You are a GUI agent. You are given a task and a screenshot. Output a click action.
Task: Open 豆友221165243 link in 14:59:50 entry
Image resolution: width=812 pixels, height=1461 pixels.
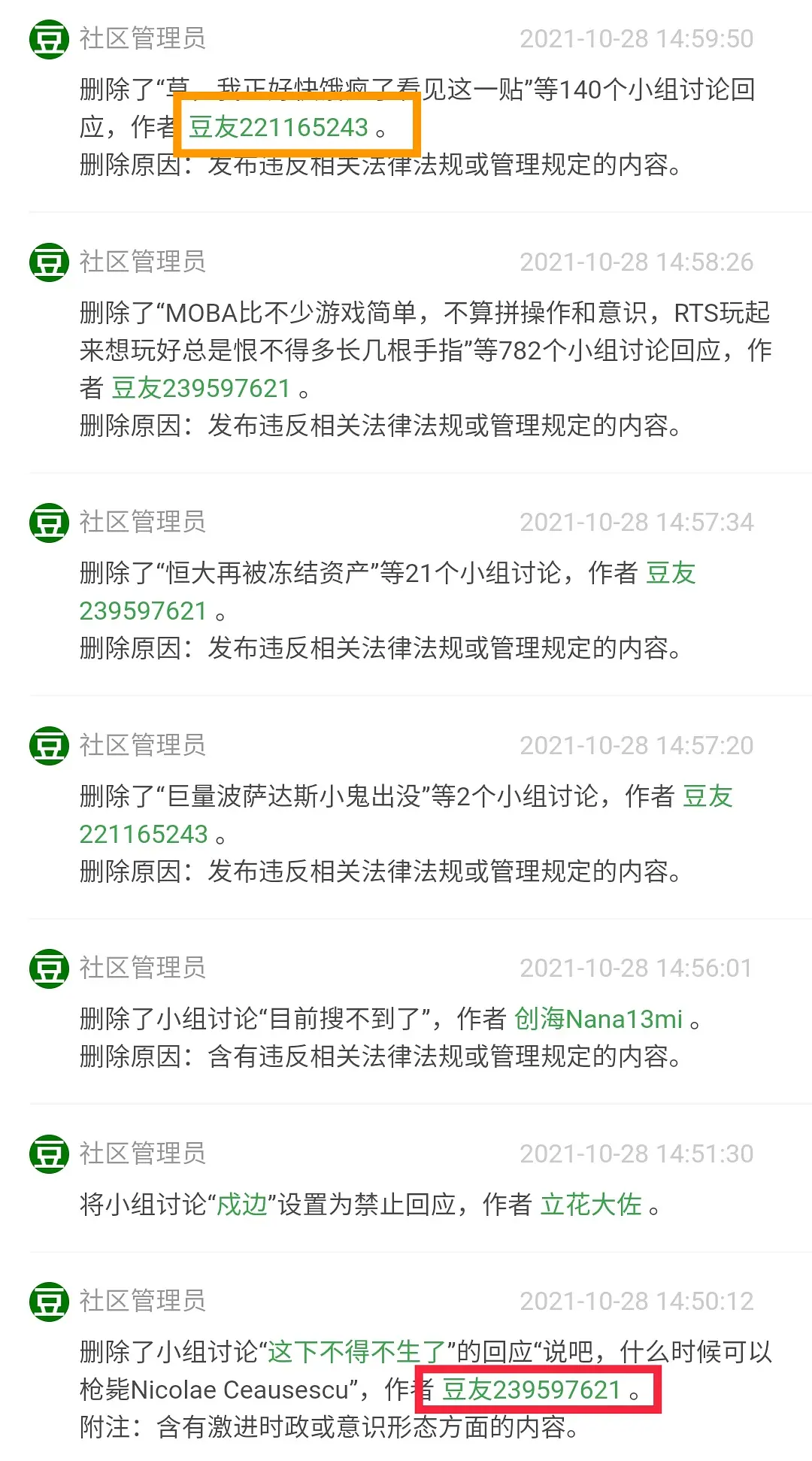(x=277, y=127)
